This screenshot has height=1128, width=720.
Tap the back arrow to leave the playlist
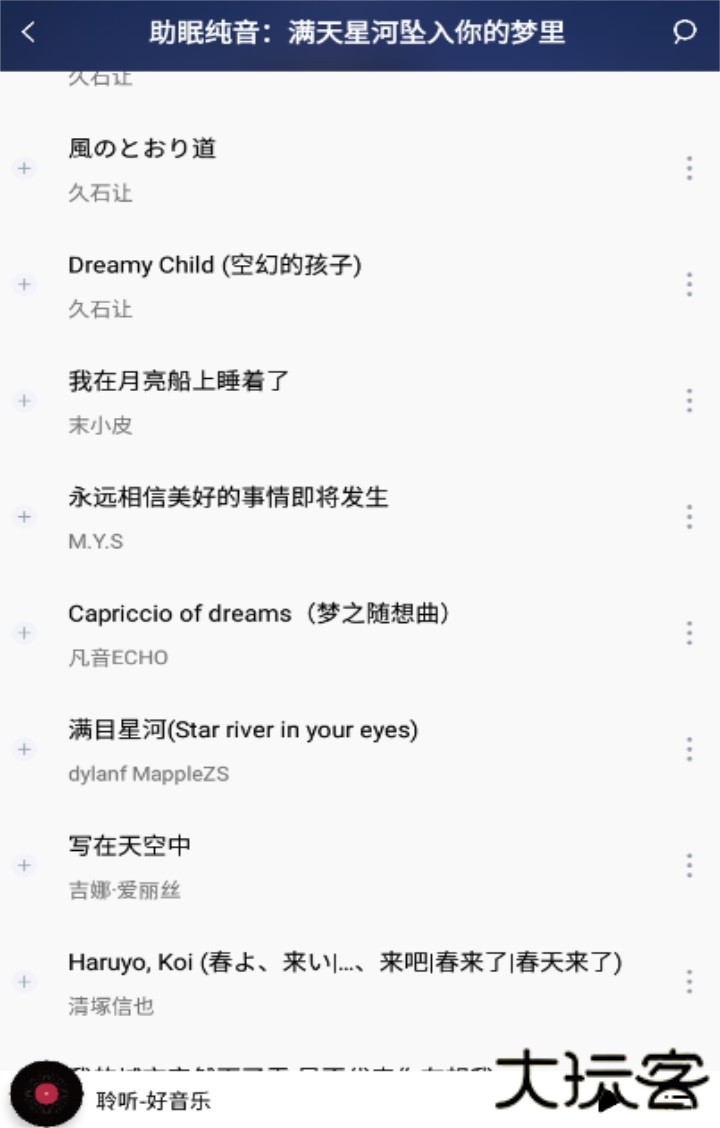tap(27, 33)
